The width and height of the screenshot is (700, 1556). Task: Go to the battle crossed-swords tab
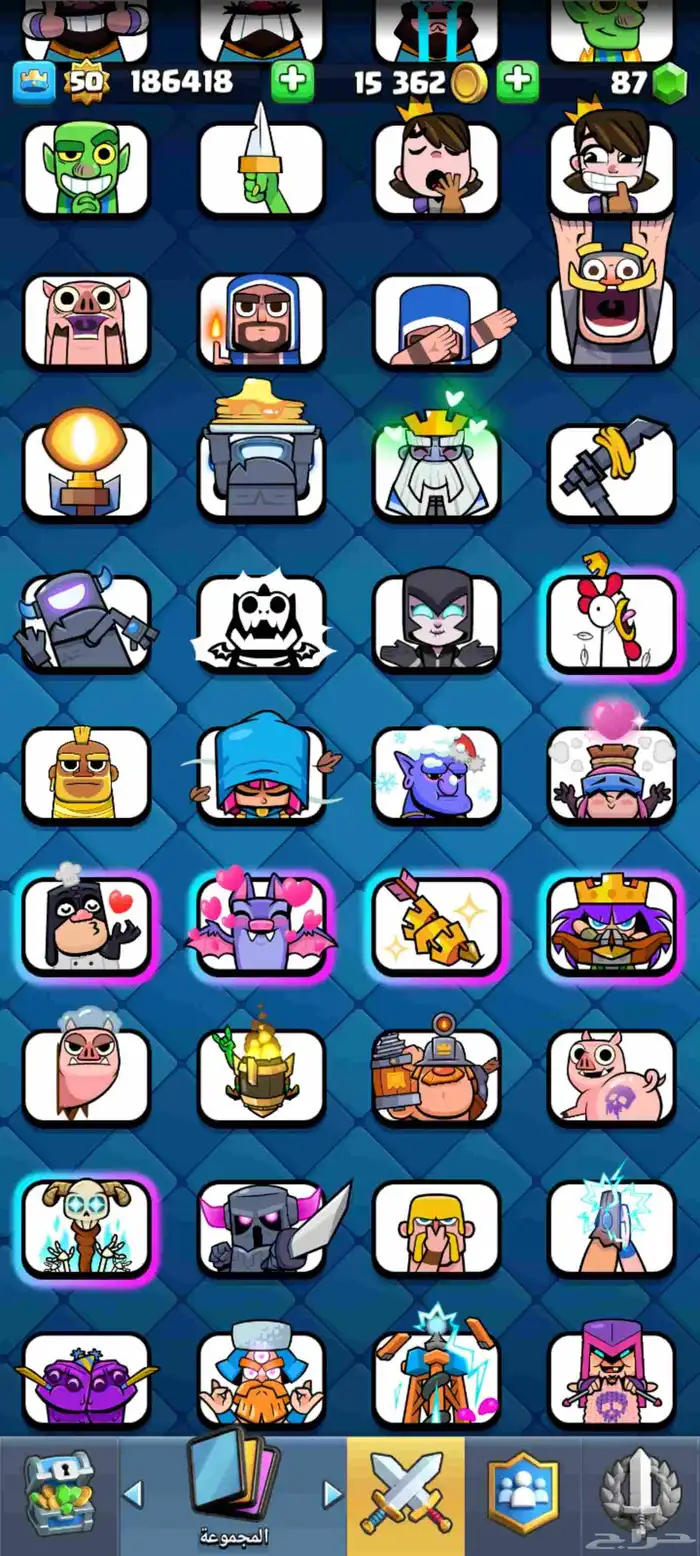[x=405, y=1494]
